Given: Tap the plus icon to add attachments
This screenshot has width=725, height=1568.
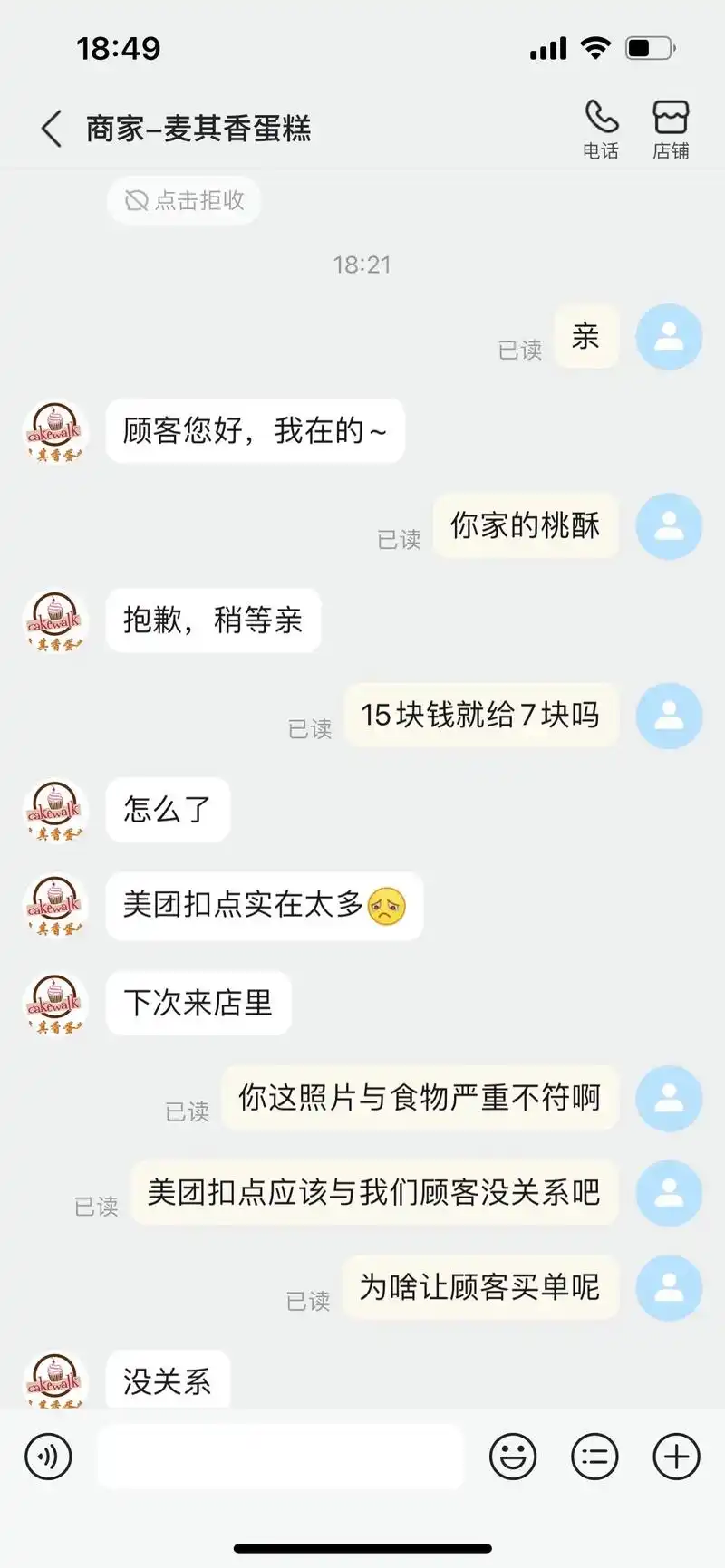Looking at the screenshot, I should 674,1456.
